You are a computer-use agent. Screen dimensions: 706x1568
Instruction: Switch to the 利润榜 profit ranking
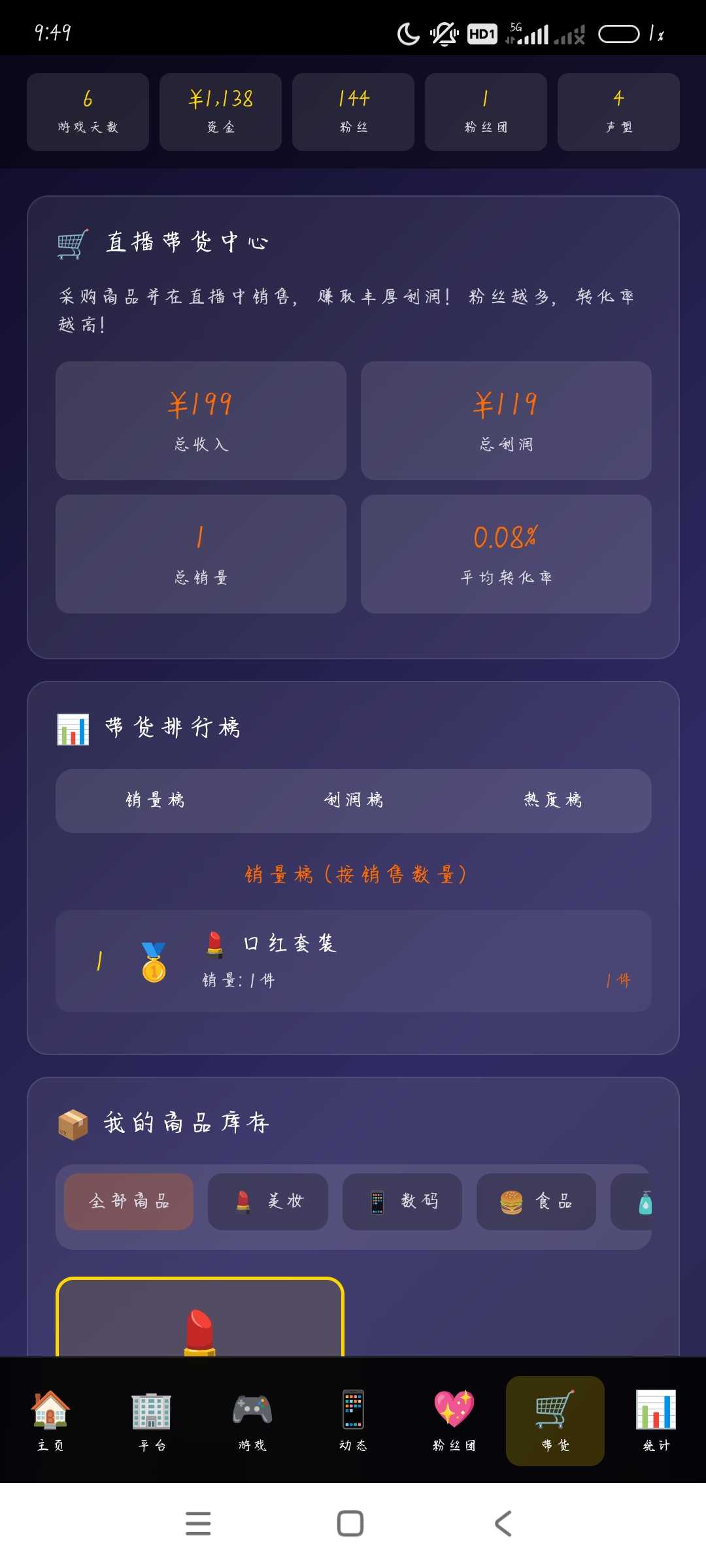[354, 800]
